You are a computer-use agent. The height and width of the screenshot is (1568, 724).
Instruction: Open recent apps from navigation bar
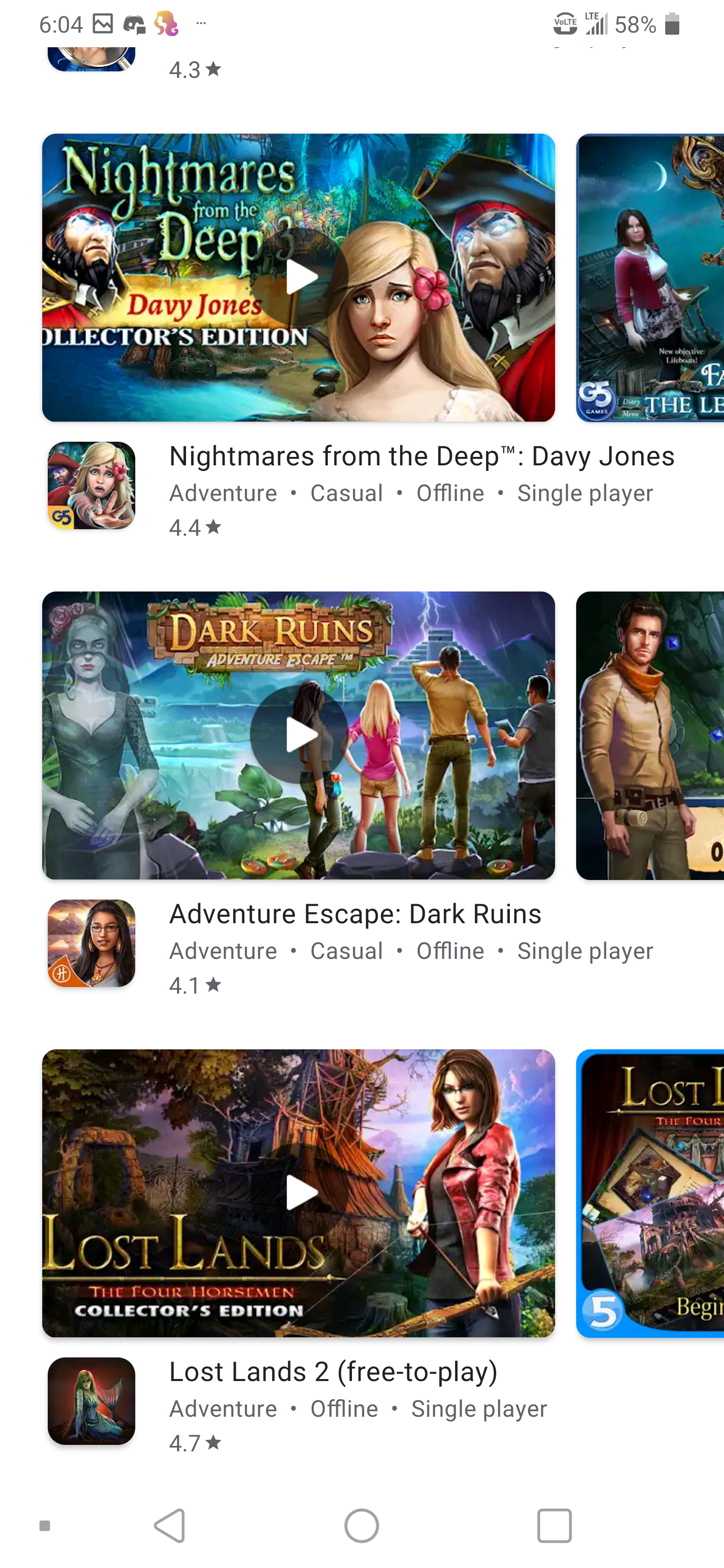554,1525
